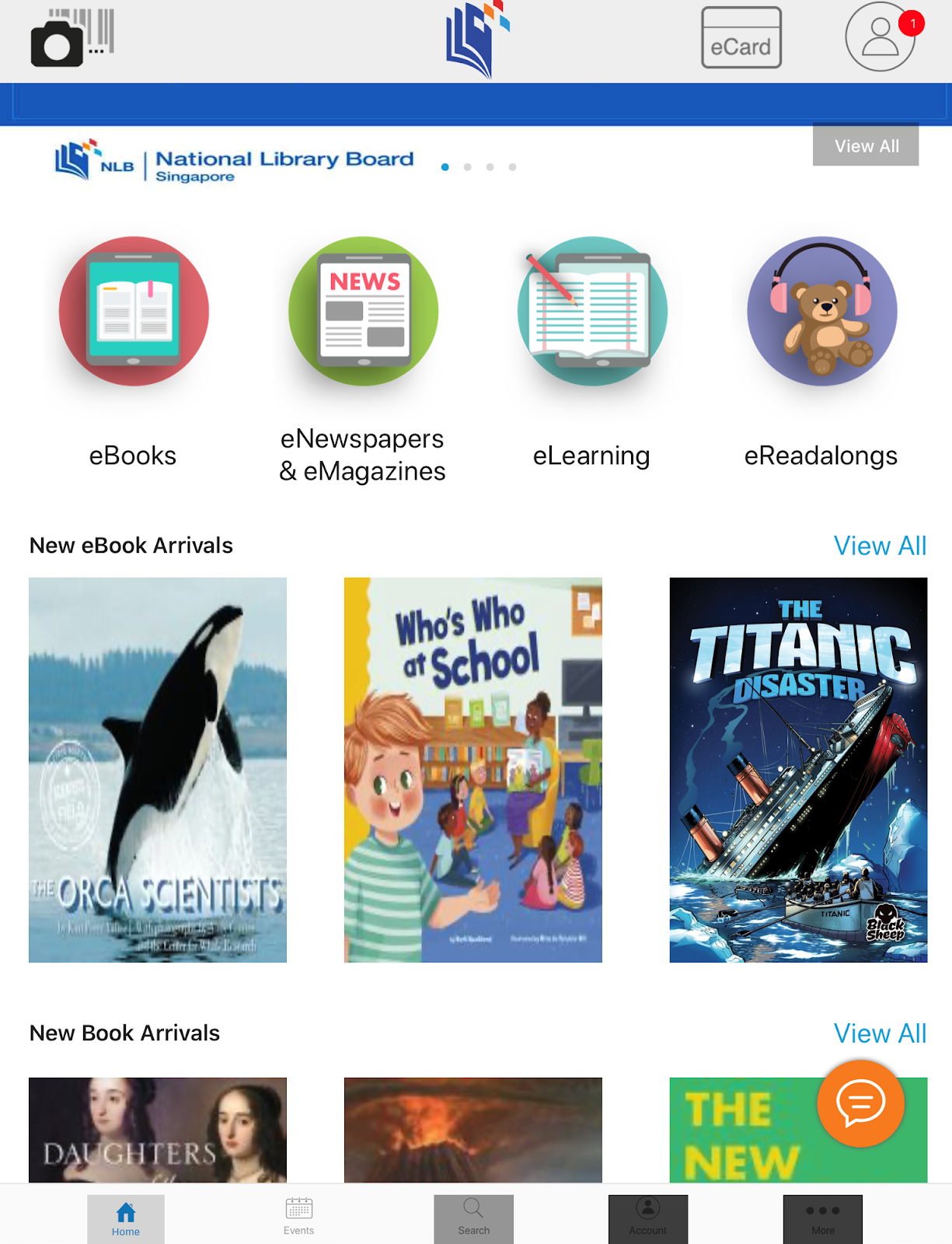Open the orange chat support button
The image size is (952, 1244).
860,1102
